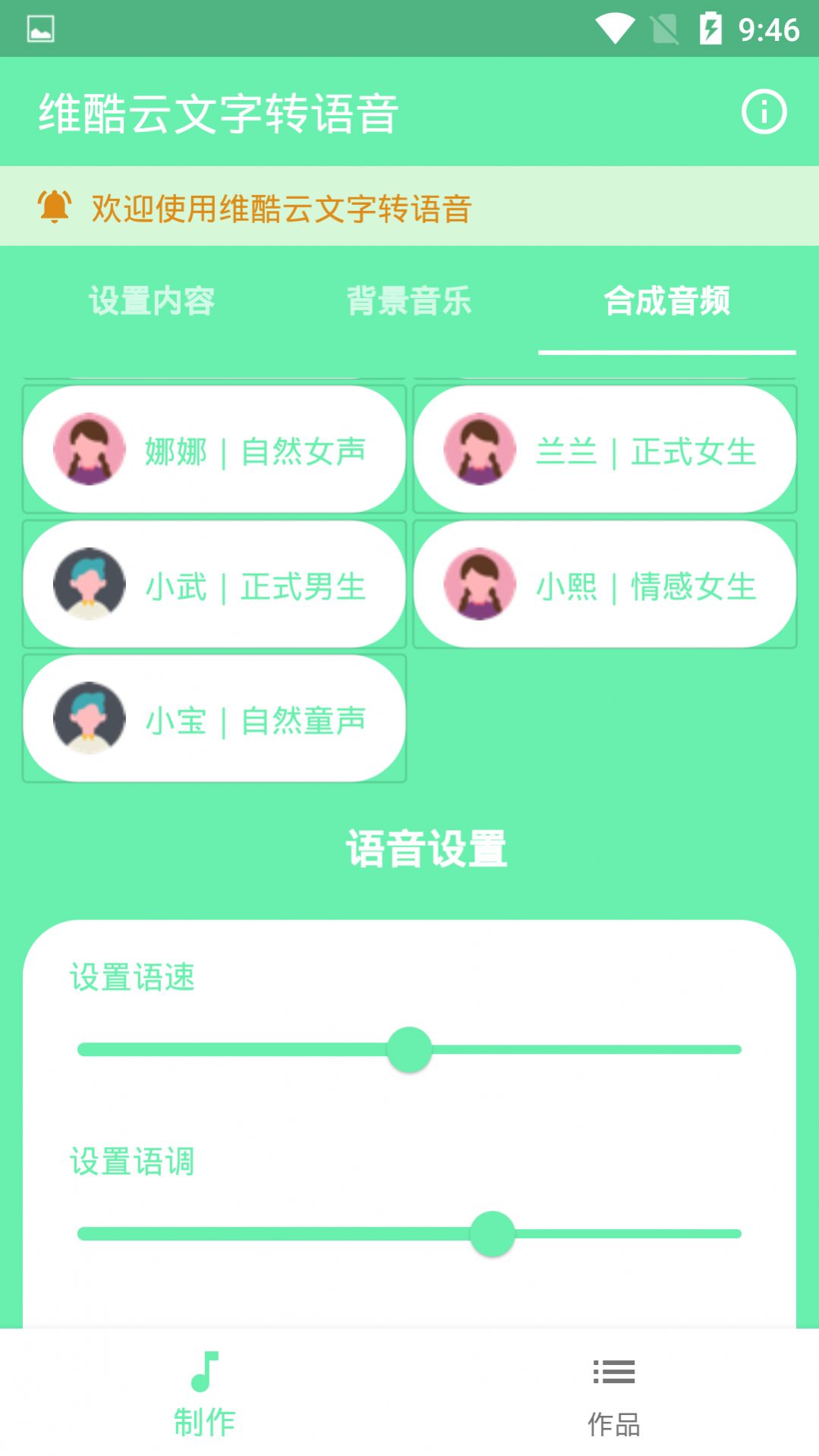This screenshot has width=819, height=1456.
Task: Click 娜娜's avatar portrait icon
Action: 90,448
